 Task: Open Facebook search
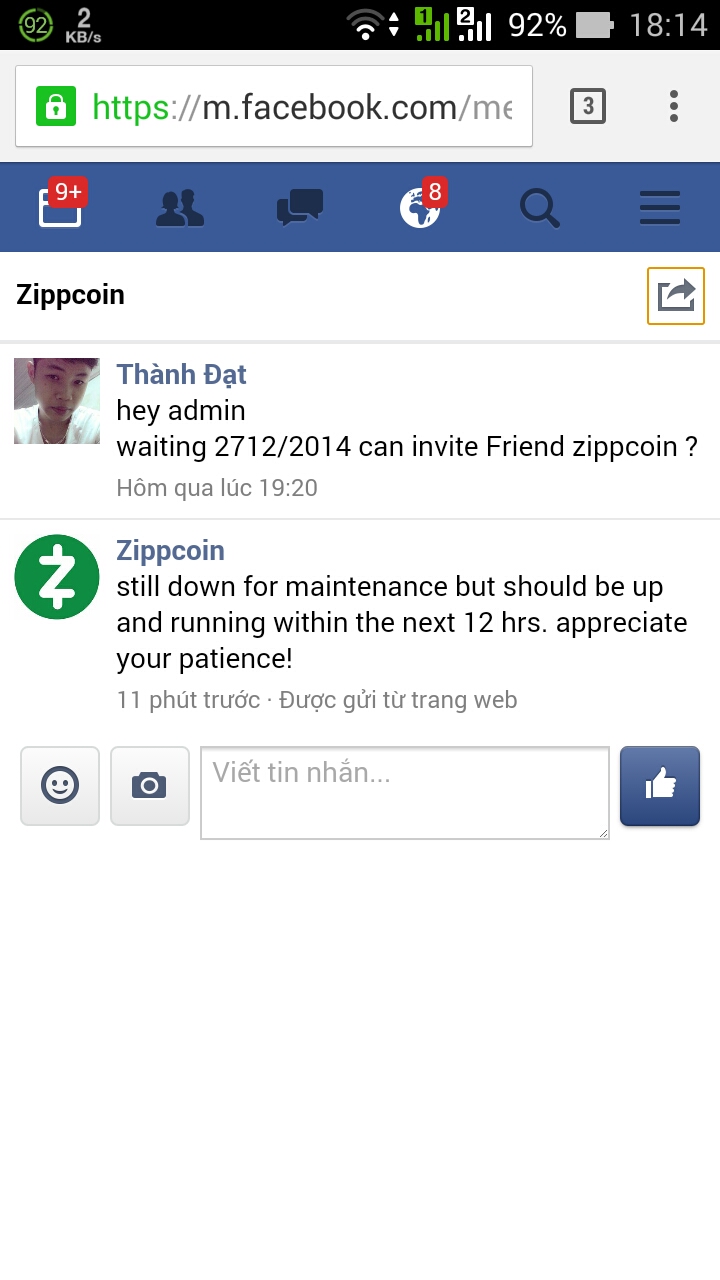(540, 208)
